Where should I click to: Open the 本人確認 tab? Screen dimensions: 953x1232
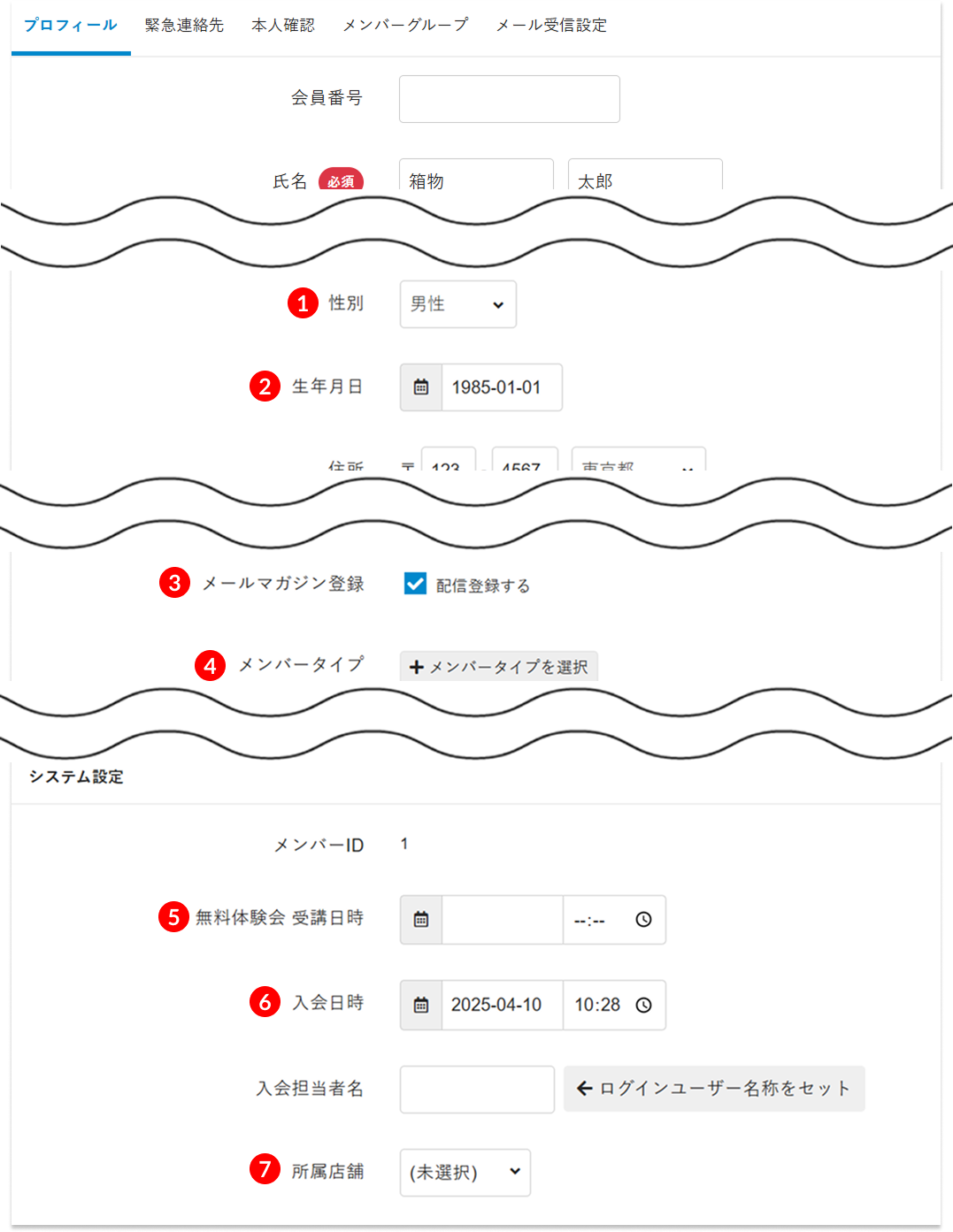tap(283, 26)
